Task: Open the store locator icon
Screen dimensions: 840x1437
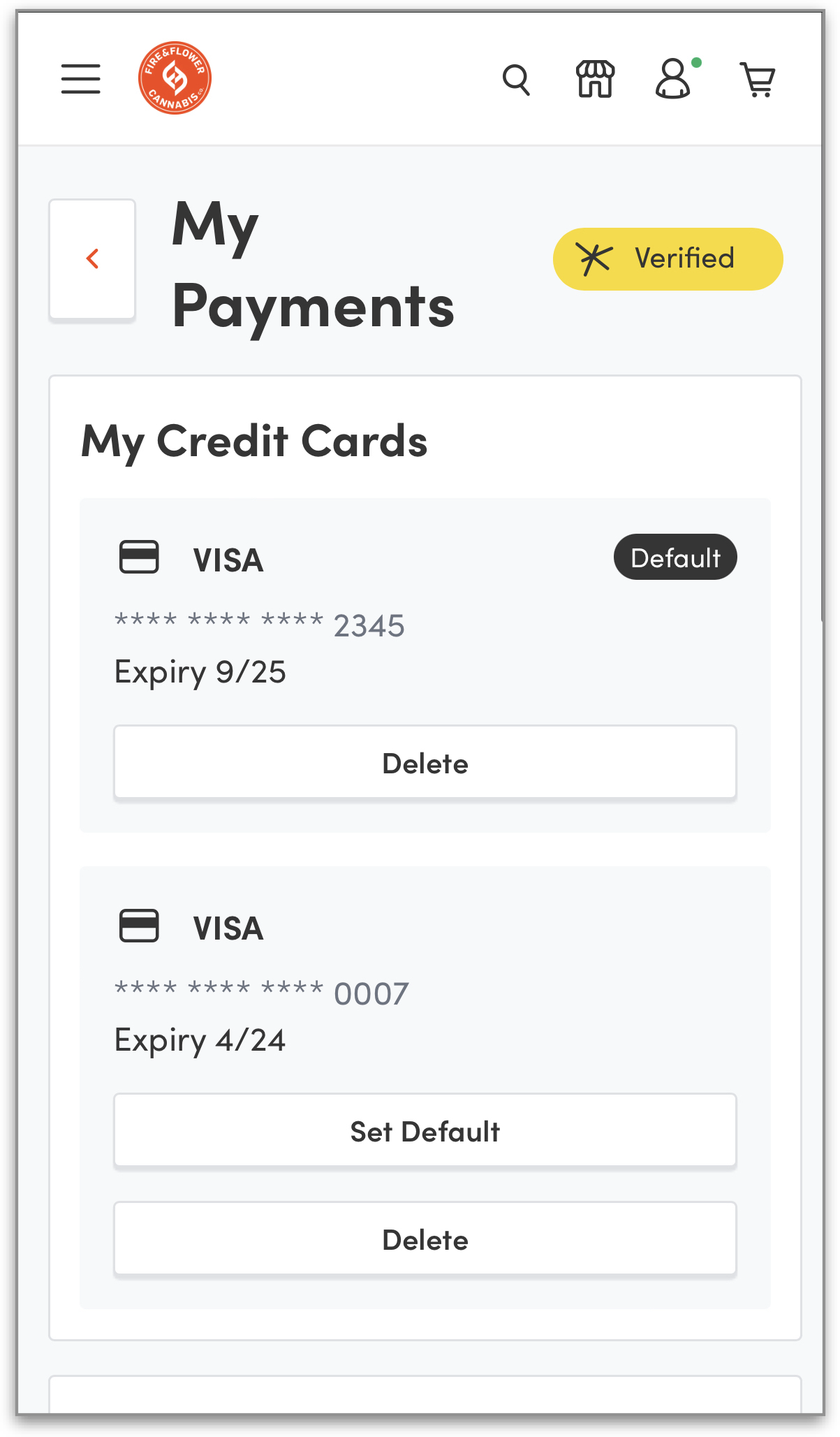Action: 595,79
